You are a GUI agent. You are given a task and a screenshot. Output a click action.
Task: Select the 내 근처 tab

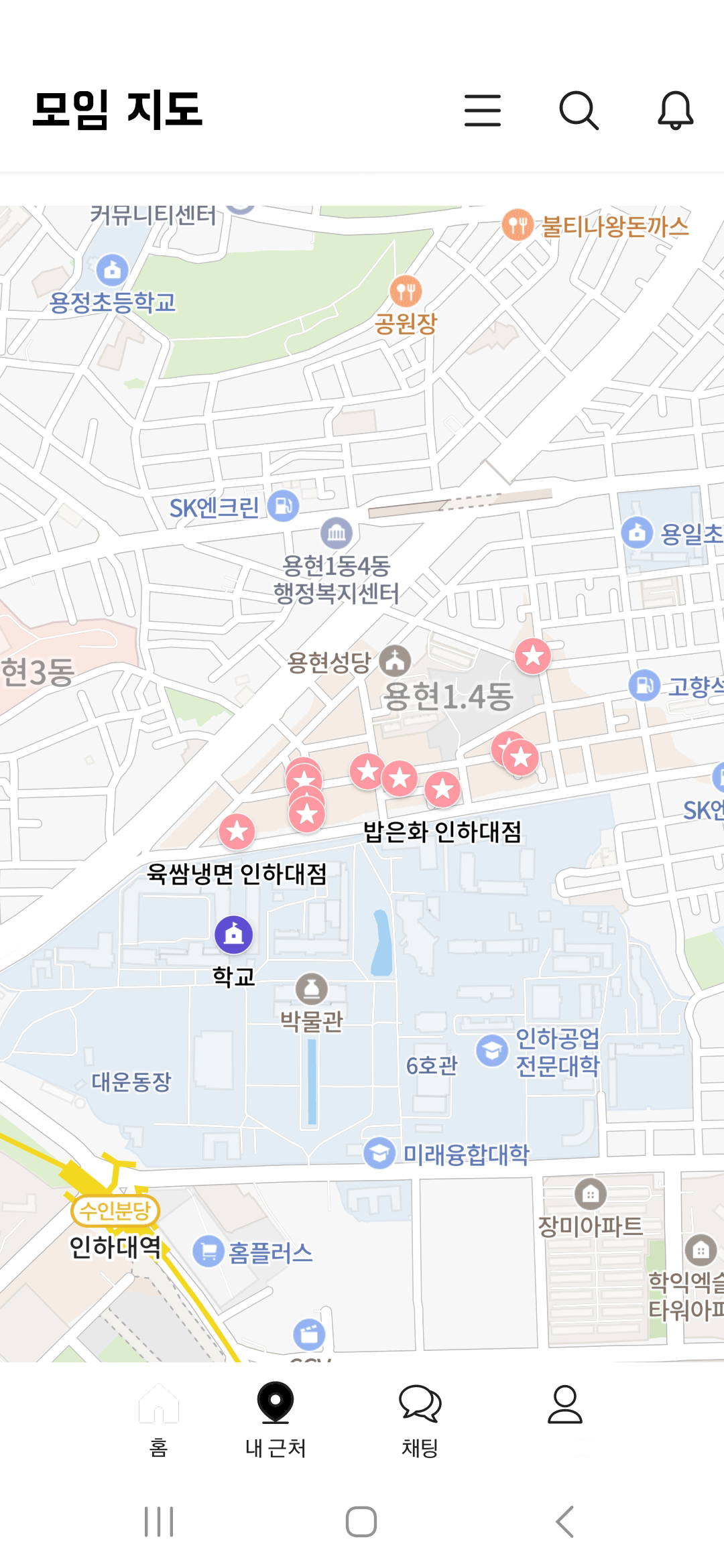(276, 1421)
